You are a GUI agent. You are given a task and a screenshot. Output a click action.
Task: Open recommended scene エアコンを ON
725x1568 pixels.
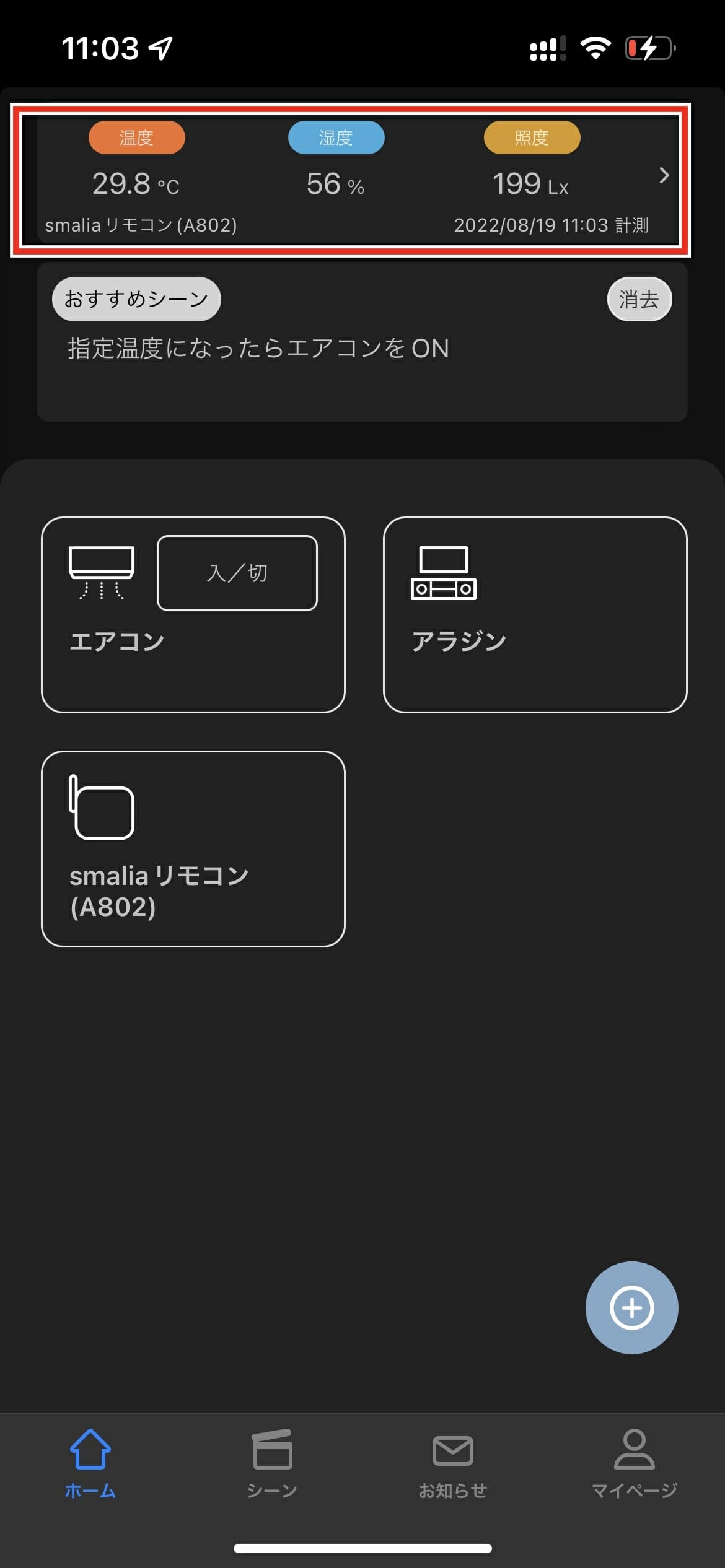tap(258, 349)
